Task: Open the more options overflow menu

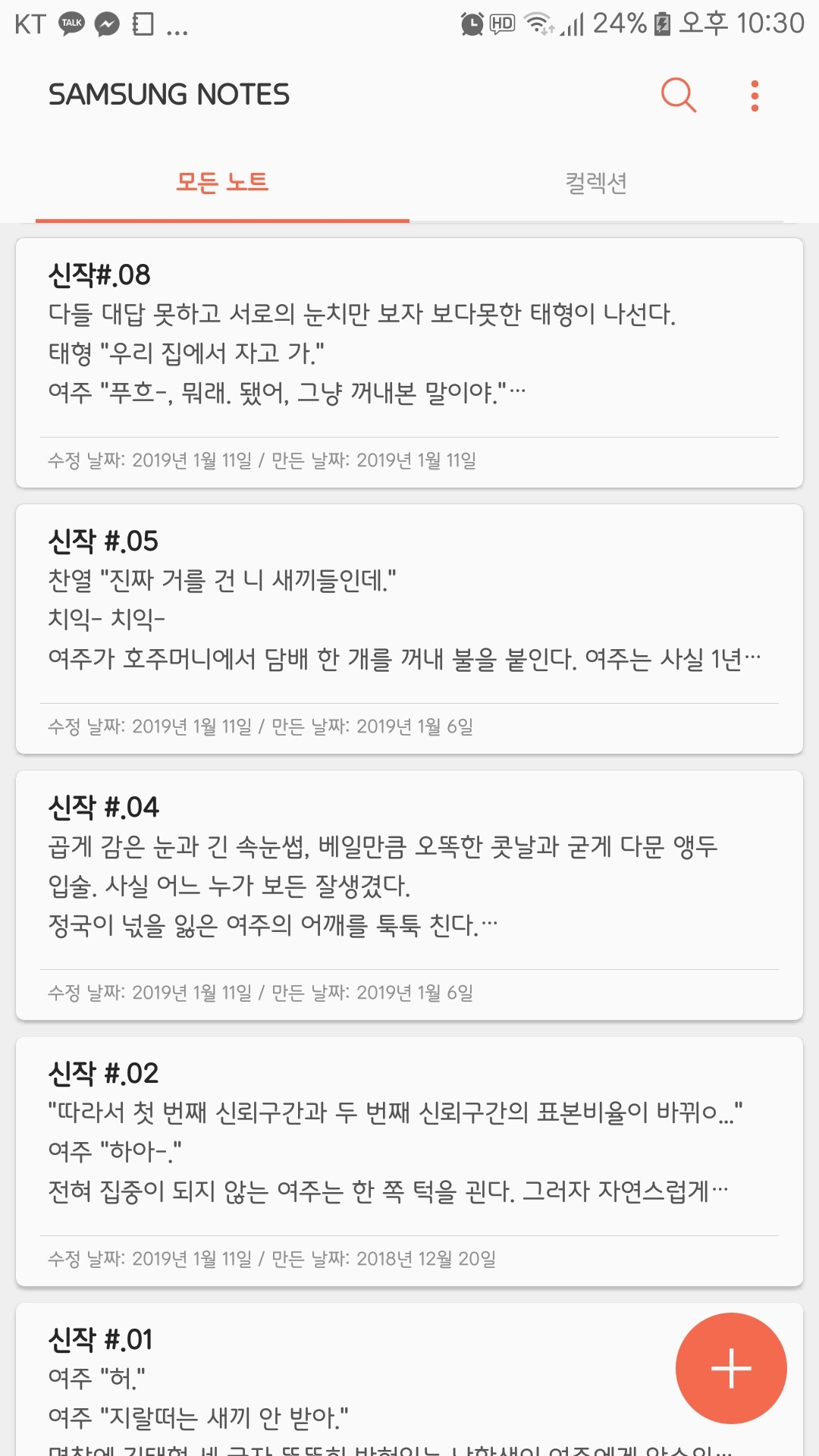Action: tap(755, 96)
